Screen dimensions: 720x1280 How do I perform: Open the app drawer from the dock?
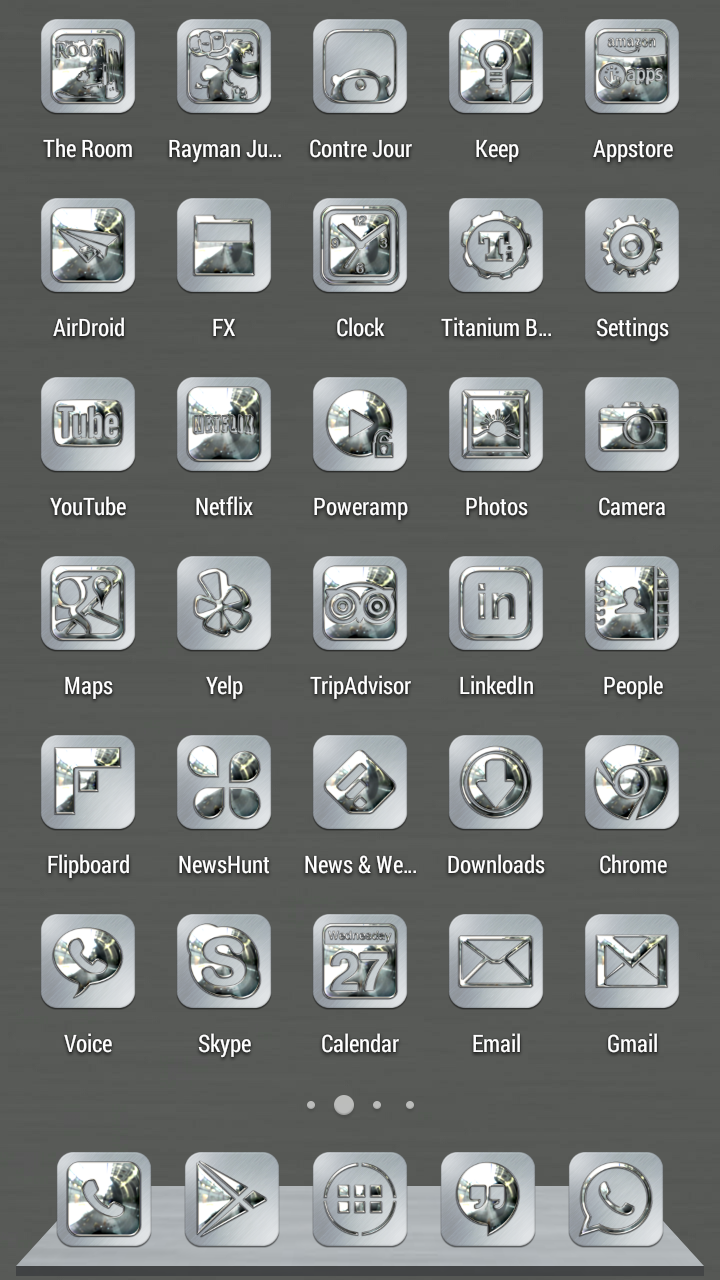tap(360, 1199)
